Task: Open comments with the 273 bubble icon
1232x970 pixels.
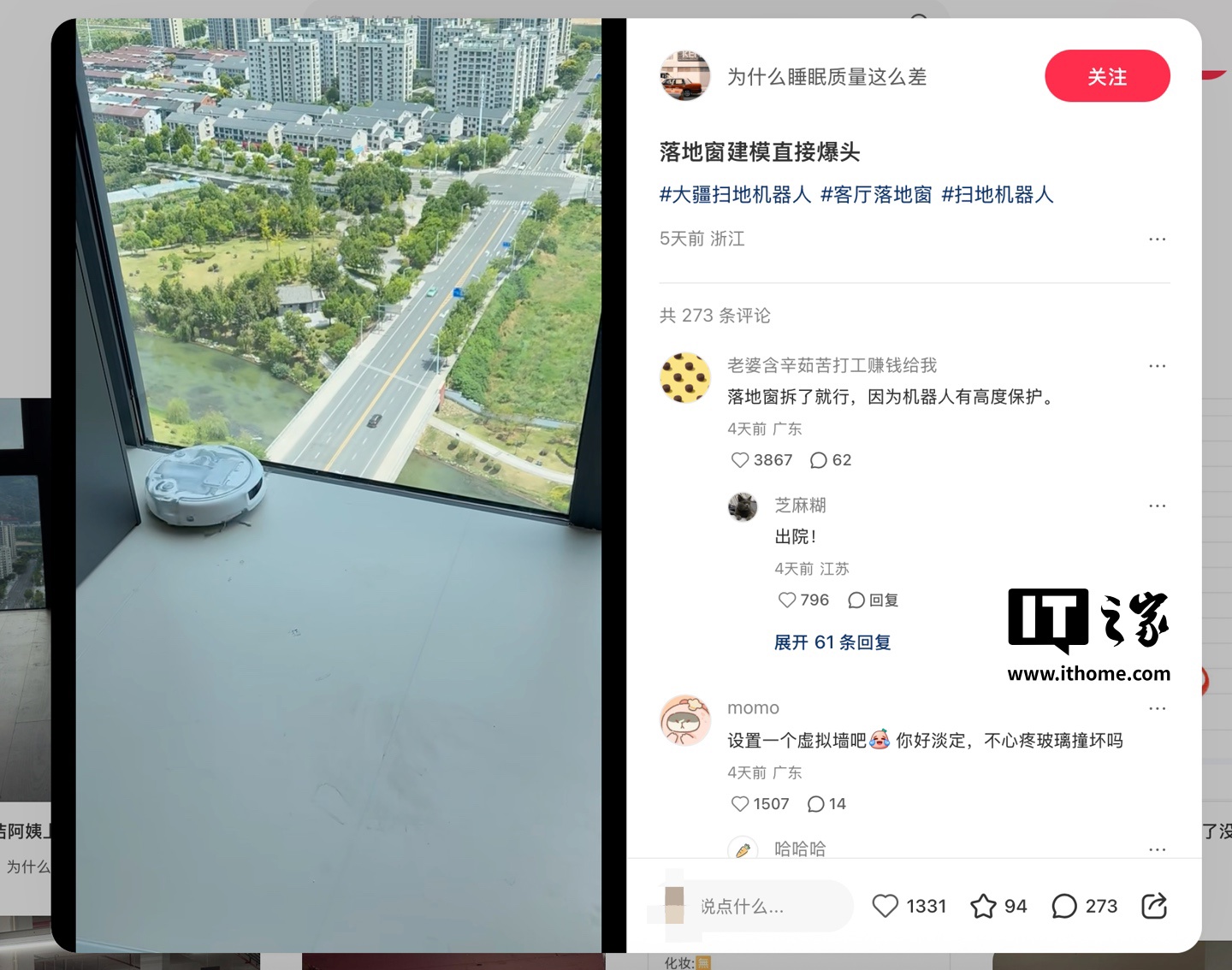Action: (x=1064, y=906)
